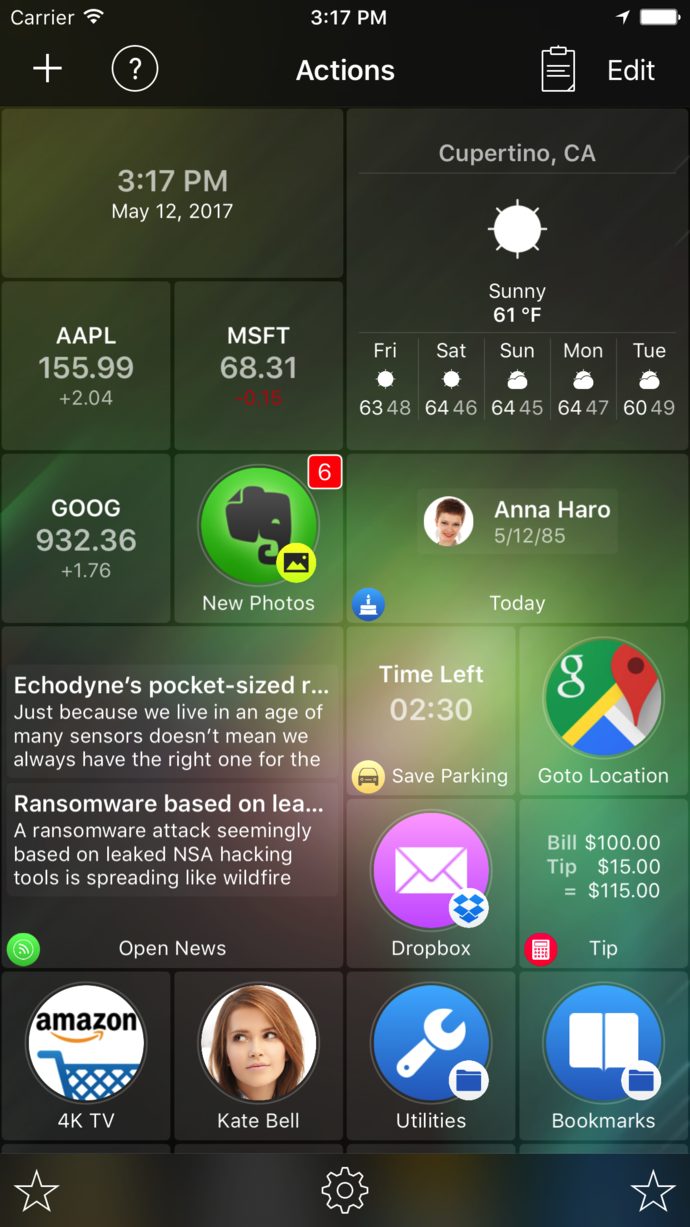Open the MSFT stock tile
This screenshot has height=1227, width=690.
tap(258, 366)
